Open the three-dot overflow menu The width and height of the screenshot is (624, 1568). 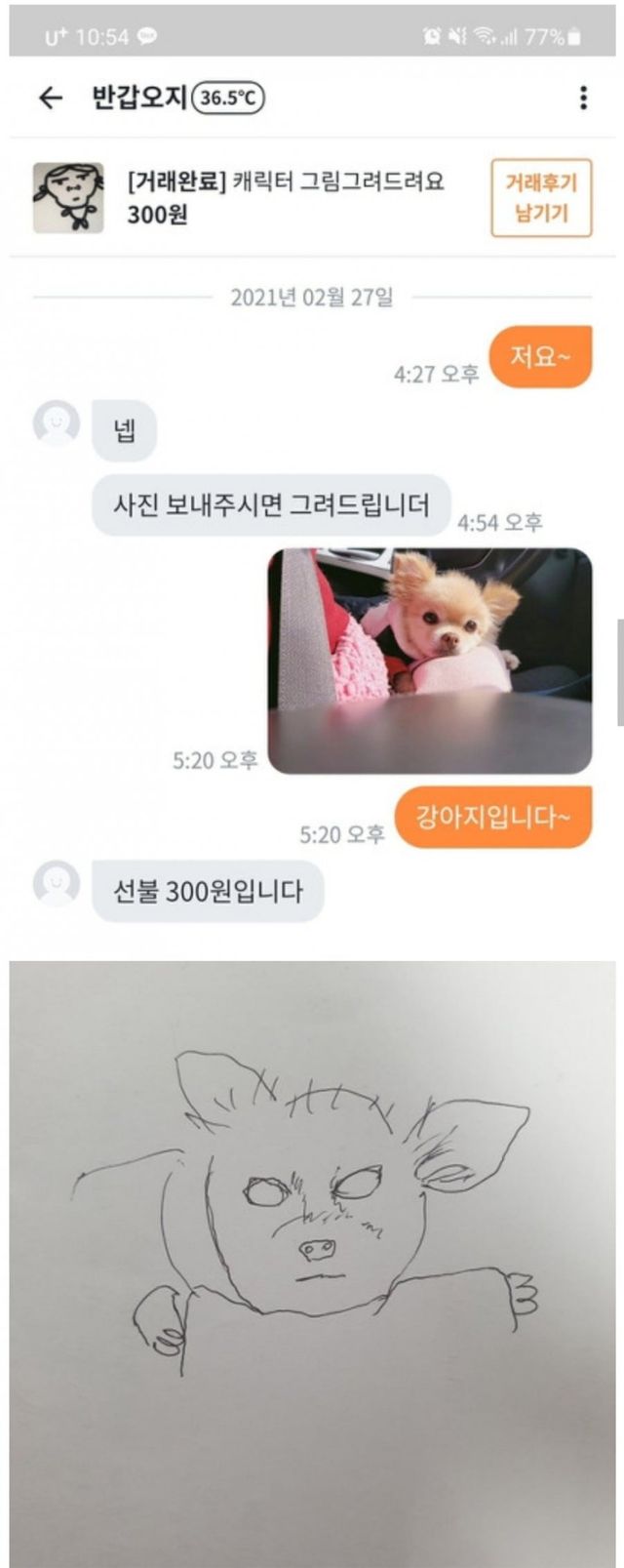point(583,98)
